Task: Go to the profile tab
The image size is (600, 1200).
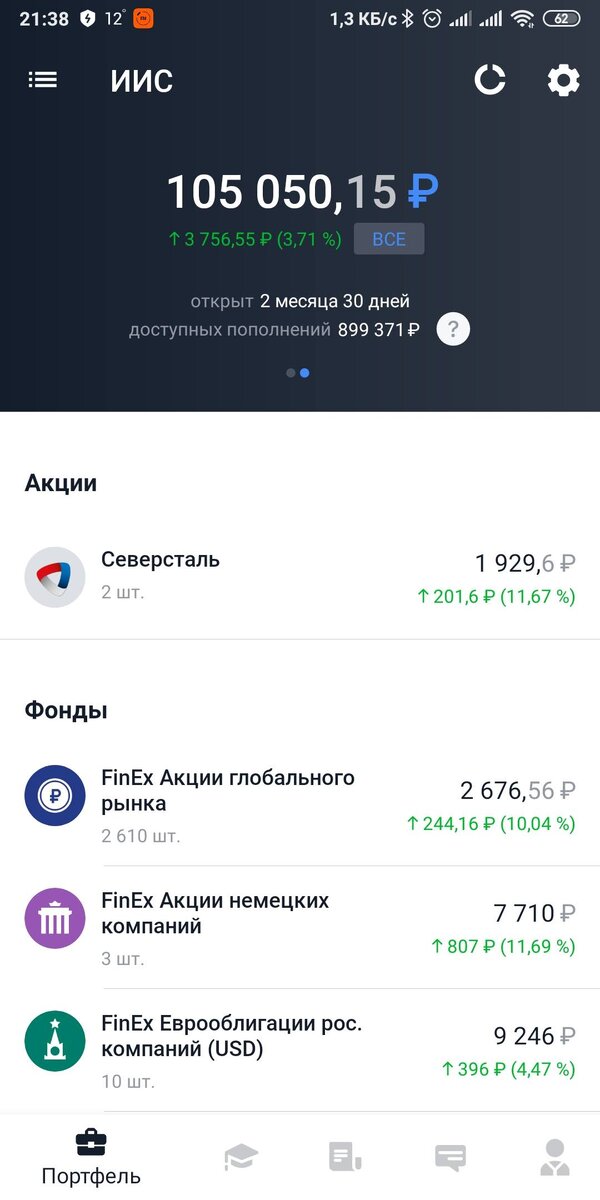Action: click(554, 1157)
